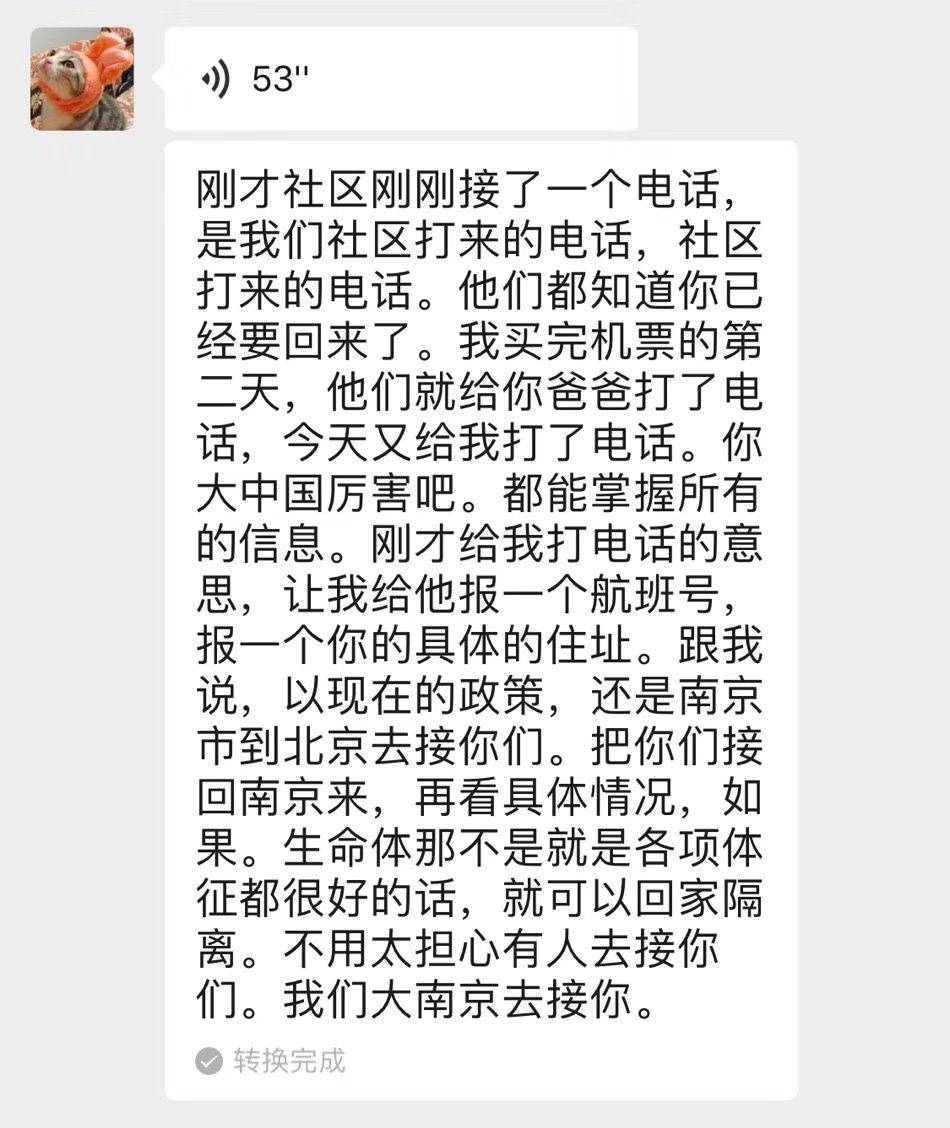Play the 53-second voice message
Viewport: 950px width, 1128px height.
(400, 79)
